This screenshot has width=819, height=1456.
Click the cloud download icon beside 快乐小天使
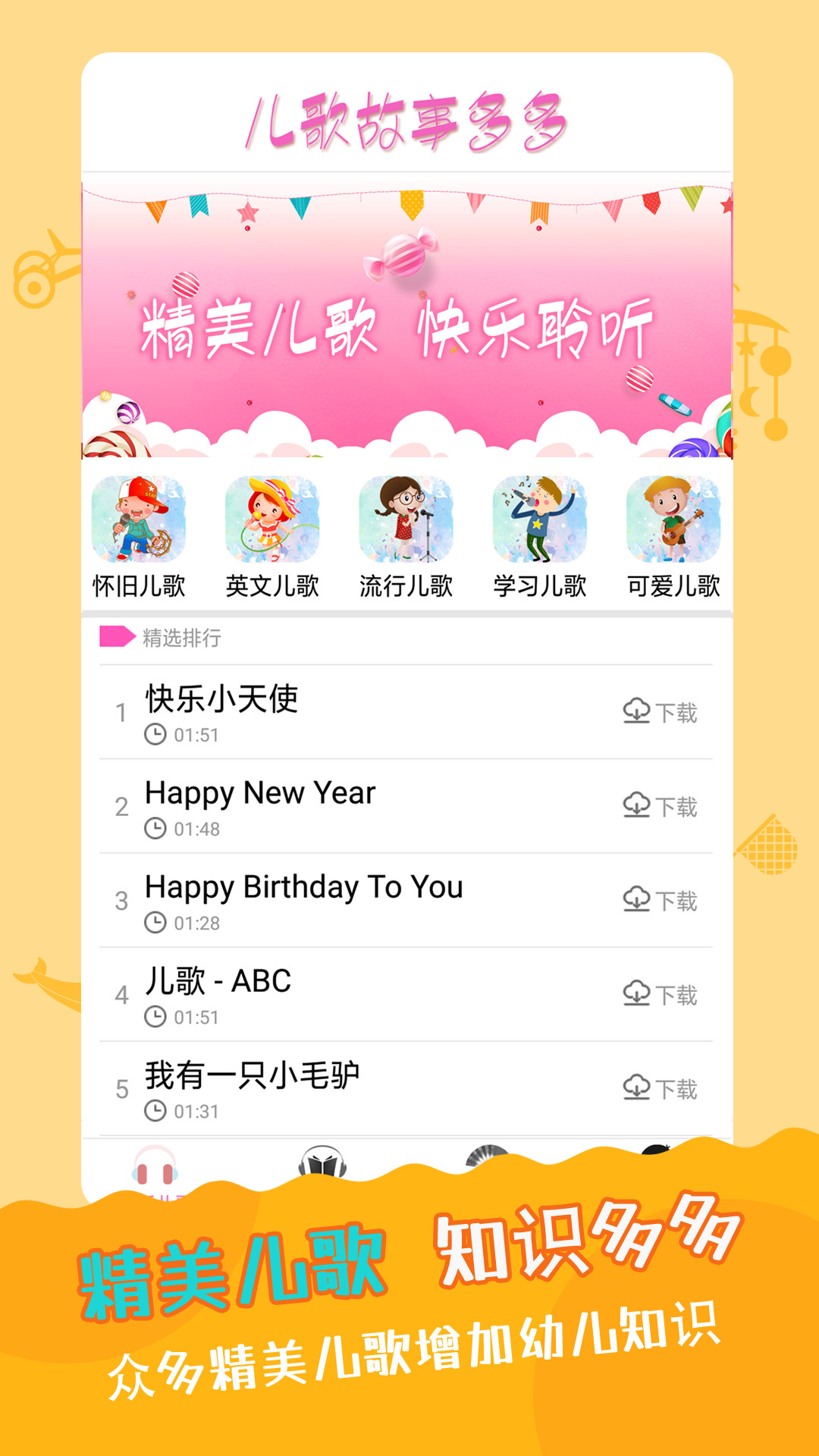635,711
